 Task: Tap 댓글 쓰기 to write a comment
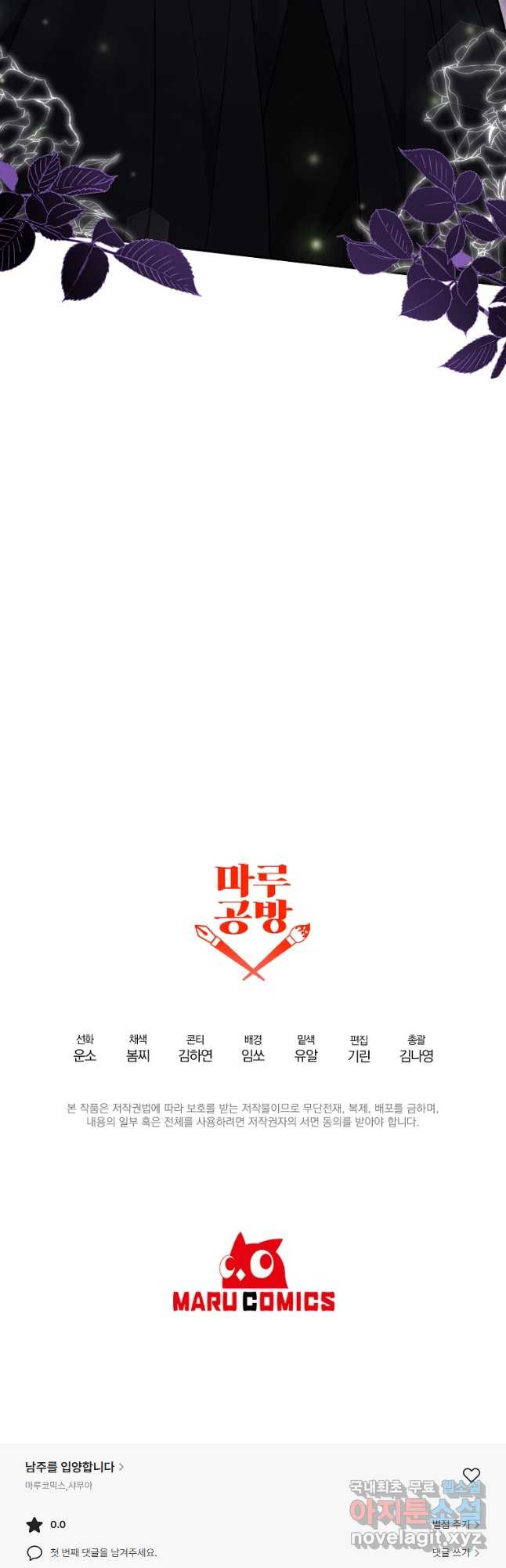pyautogui.click(x=455, y=1552)
